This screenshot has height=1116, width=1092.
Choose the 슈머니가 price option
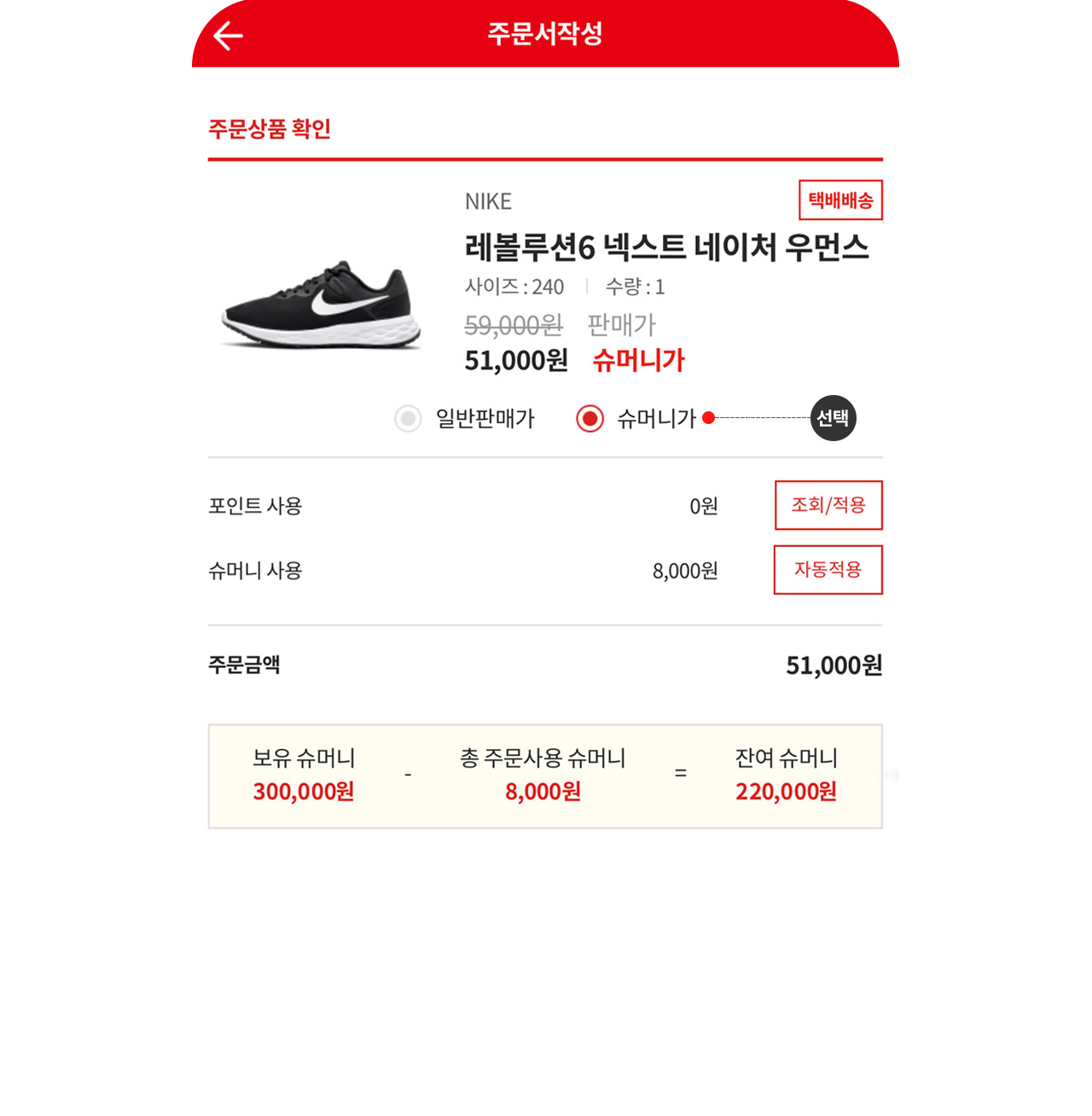(590, 419)
